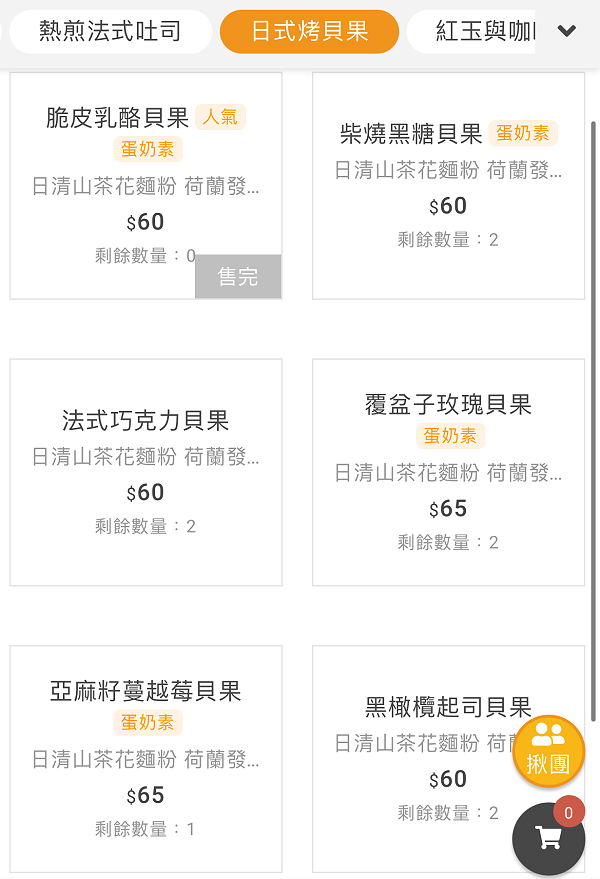The image size is (600, 879).
Task: Open the 柴燒黑糖貝果 product card
Action: point(448,185)
